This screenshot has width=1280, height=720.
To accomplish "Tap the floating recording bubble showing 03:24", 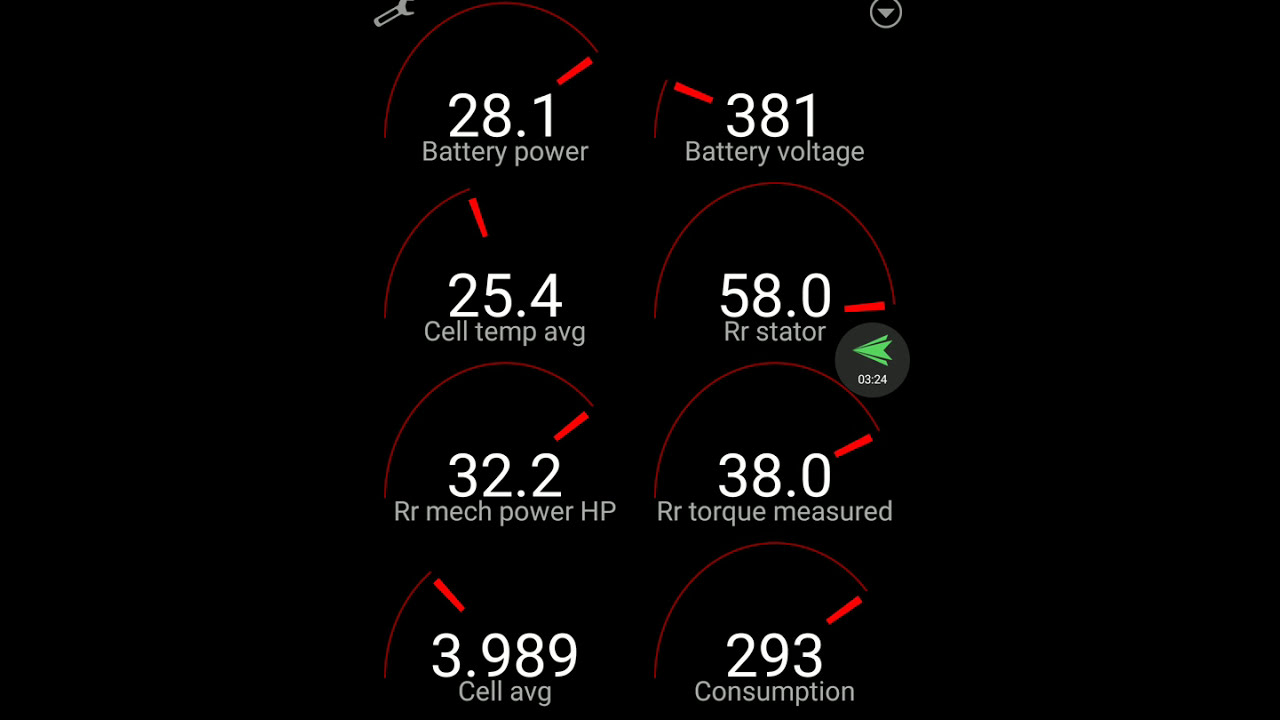I will point(872,360).
